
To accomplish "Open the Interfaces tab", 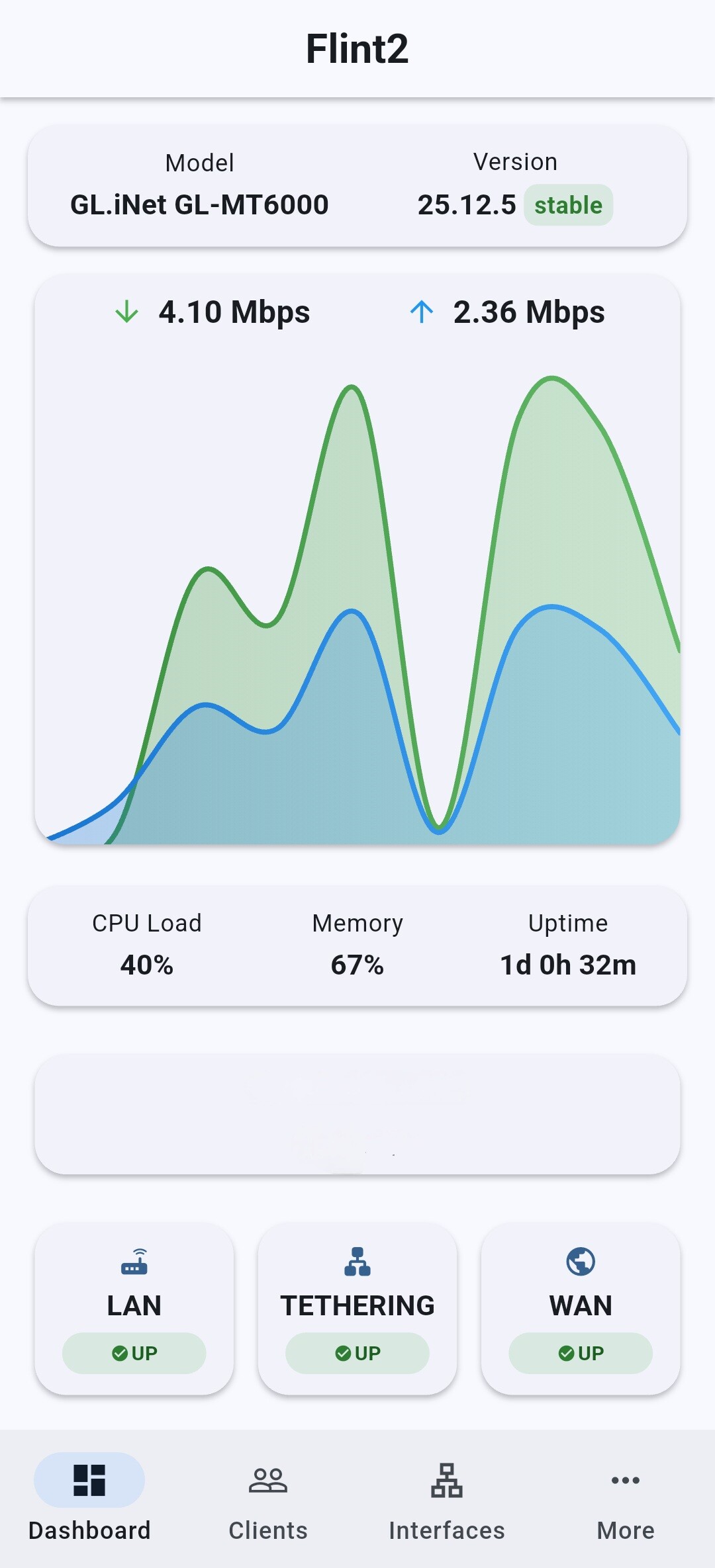I will point(447,1499).
